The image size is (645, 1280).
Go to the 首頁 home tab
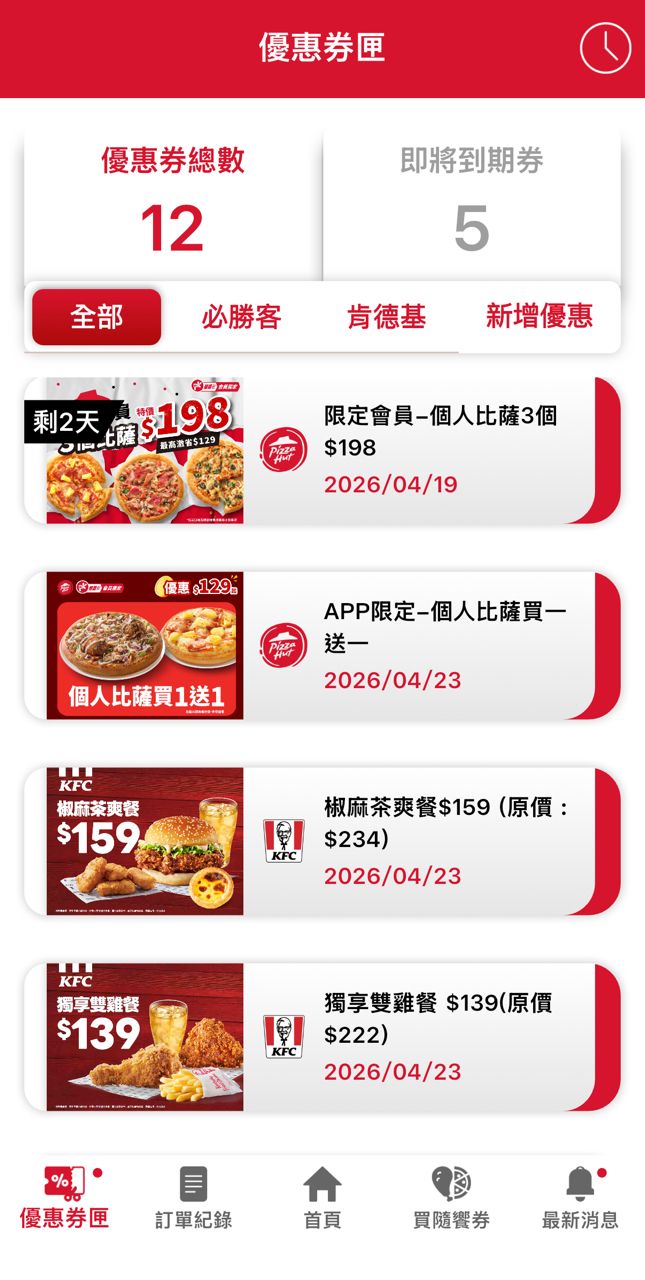(x=322, y=1197)
